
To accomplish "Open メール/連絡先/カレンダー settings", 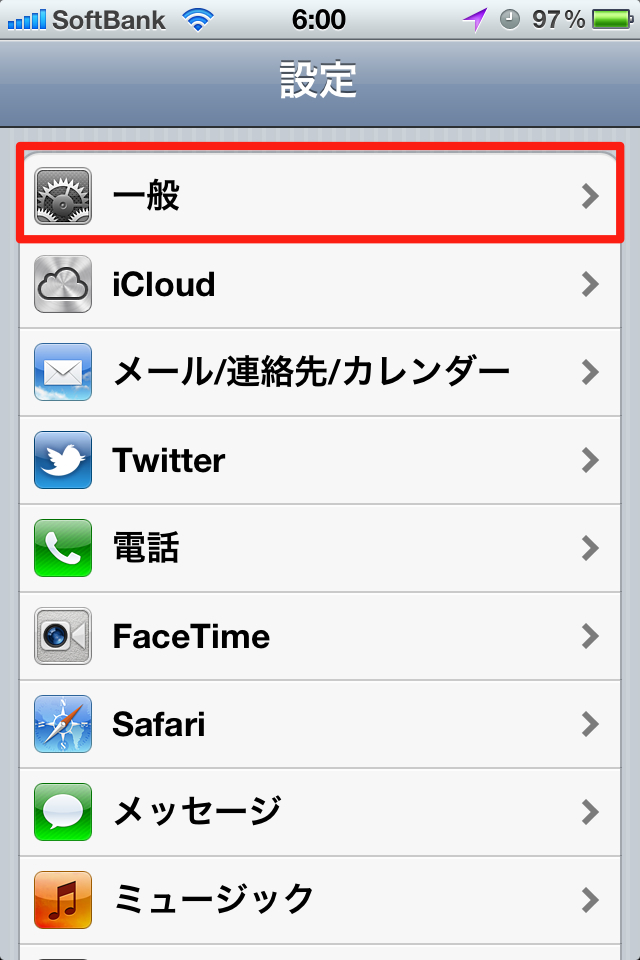I will [x=320, y=372].
